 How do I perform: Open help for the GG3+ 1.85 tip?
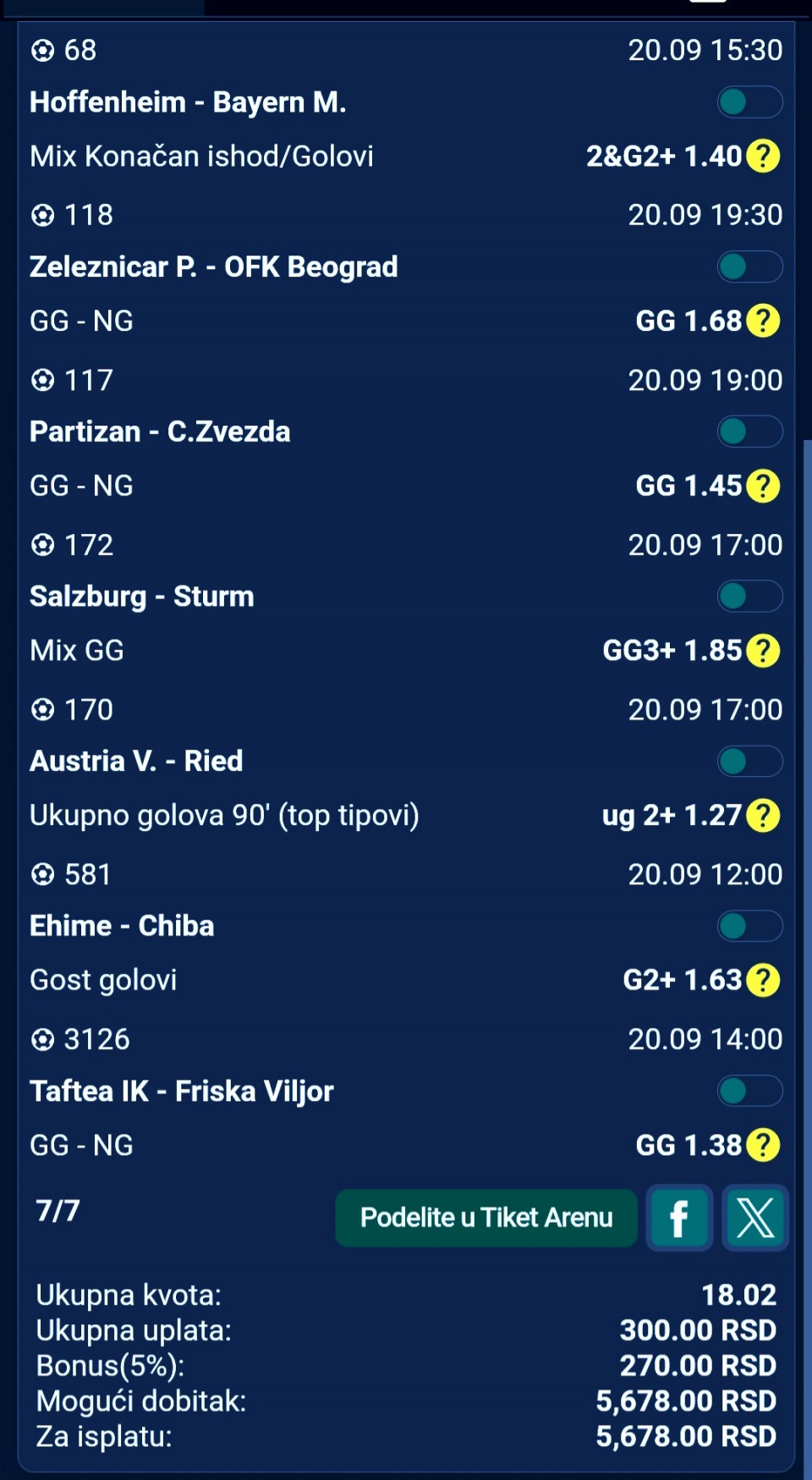(763, 651)
